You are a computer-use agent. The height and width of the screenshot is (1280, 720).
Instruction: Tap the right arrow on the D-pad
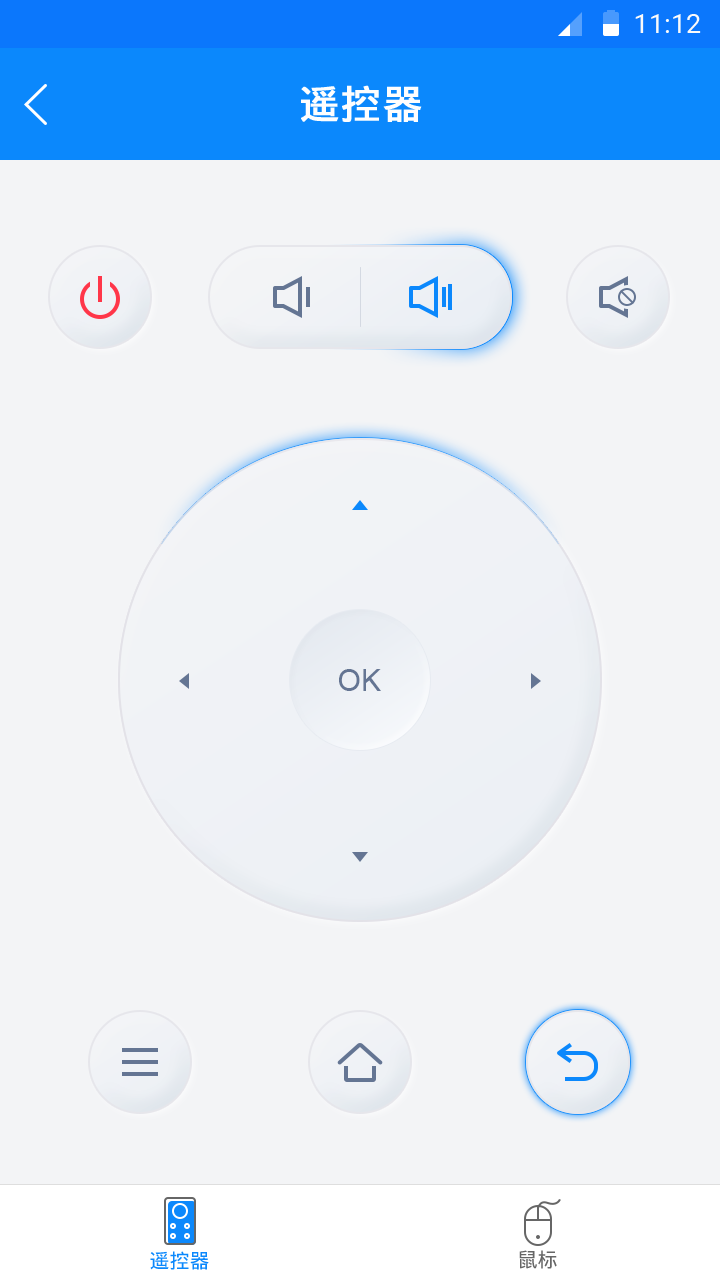[535, 681]
